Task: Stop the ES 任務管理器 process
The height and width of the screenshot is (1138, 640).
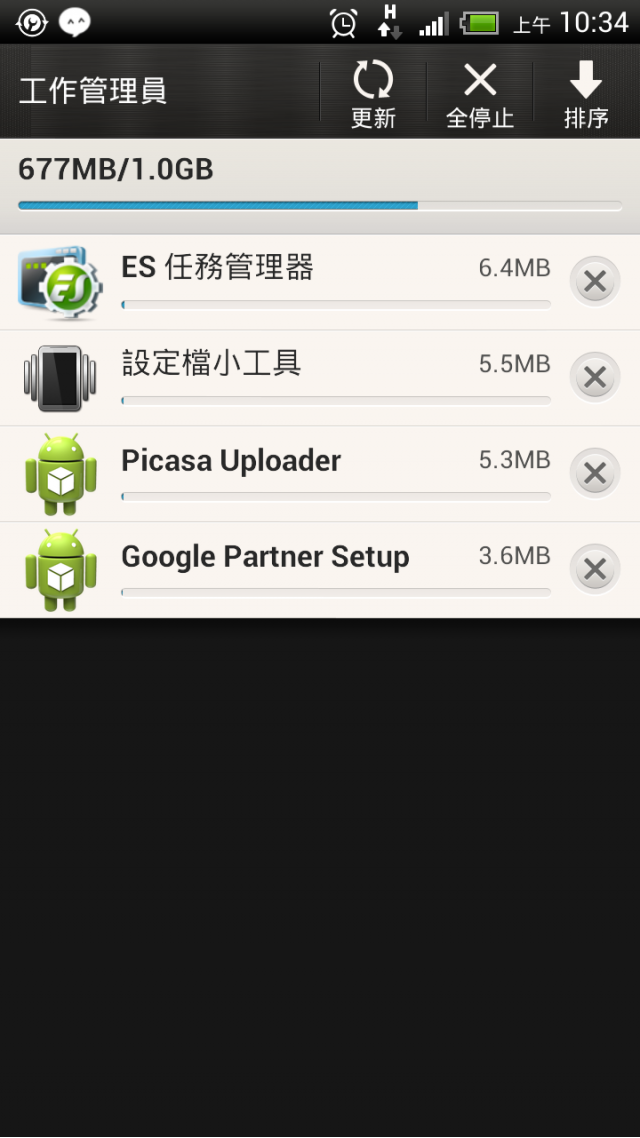Action: (595, 282)
